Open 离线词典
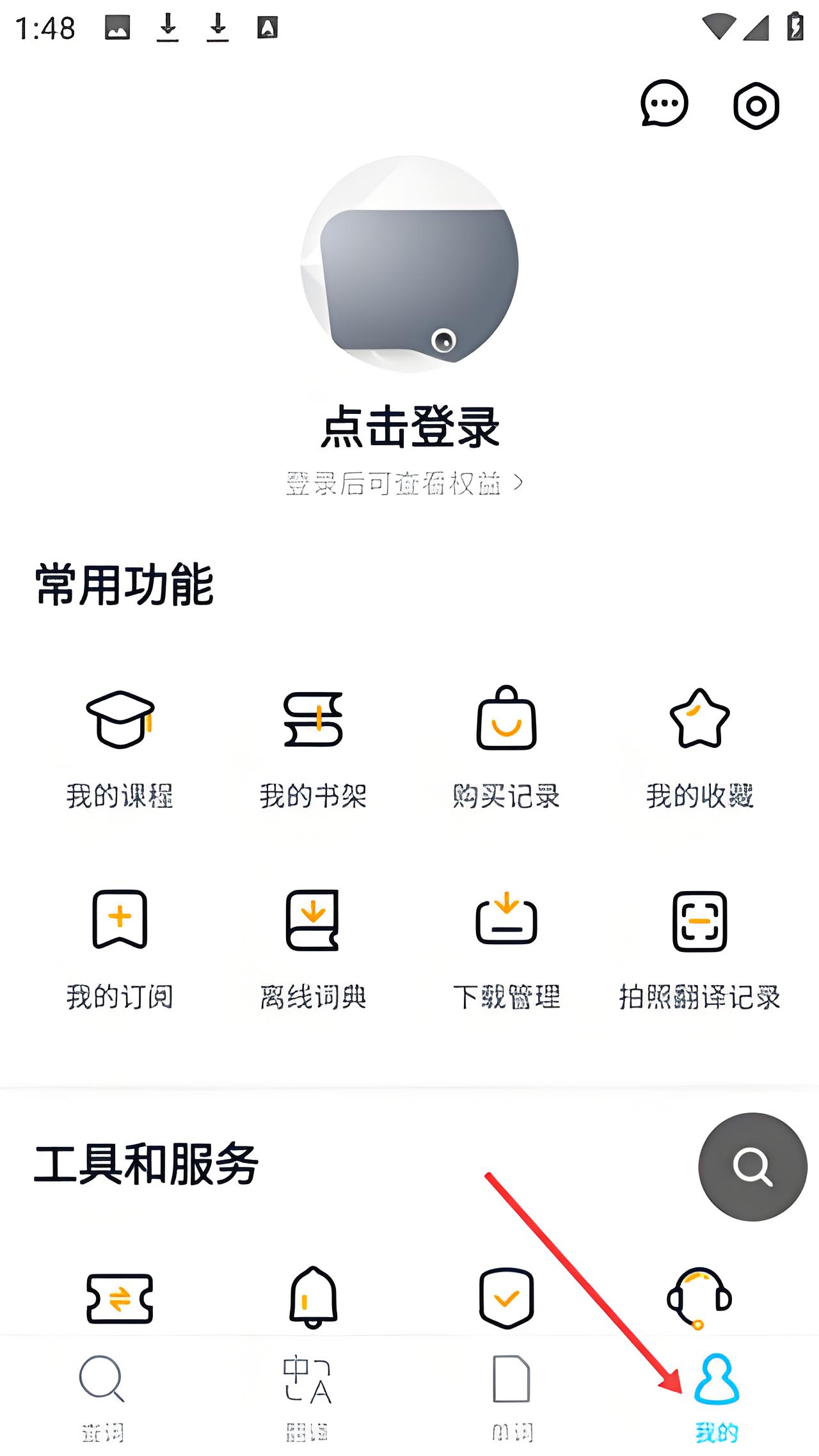 313,949
